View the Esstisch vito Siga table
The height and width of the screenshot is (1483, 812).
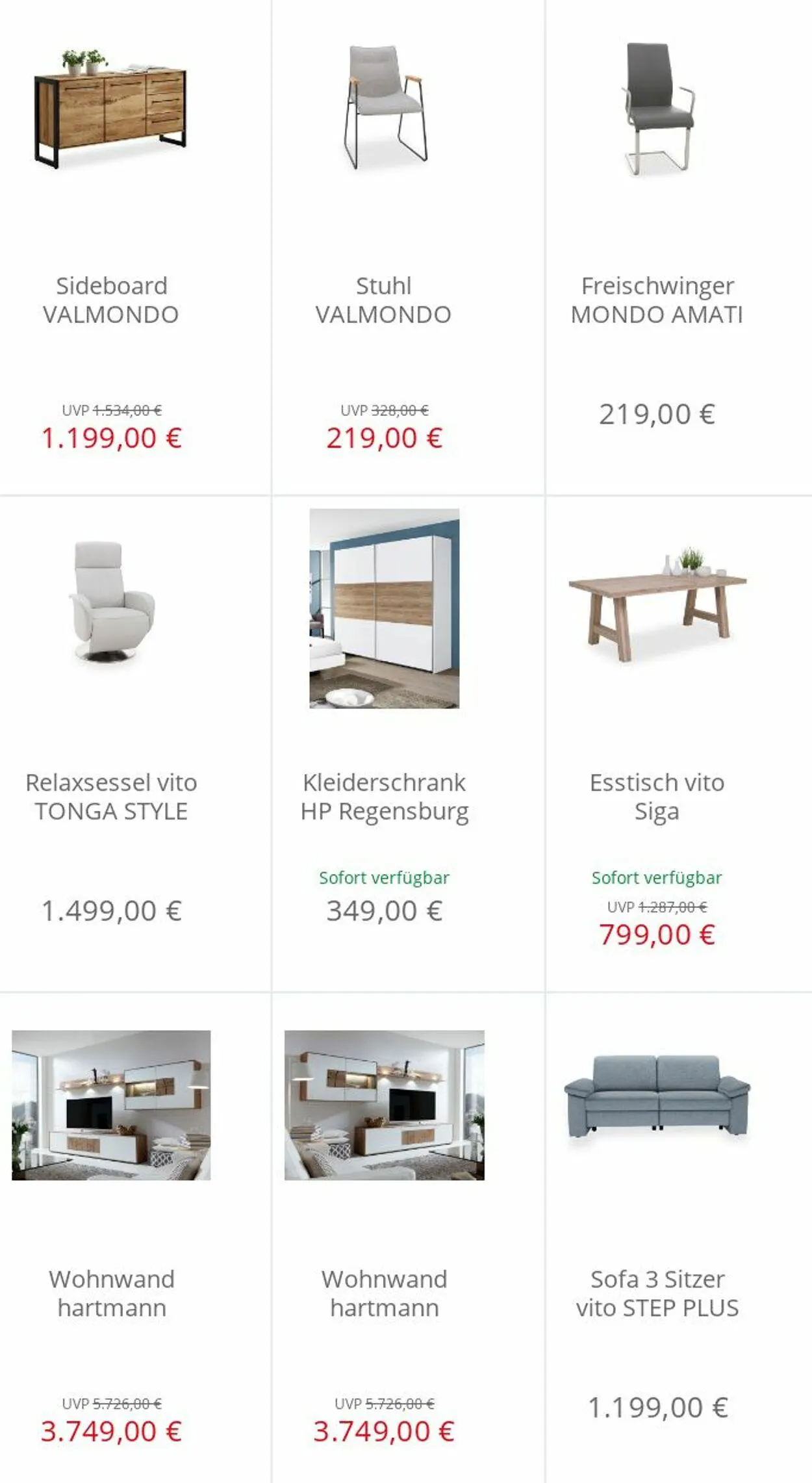(679, 744)
